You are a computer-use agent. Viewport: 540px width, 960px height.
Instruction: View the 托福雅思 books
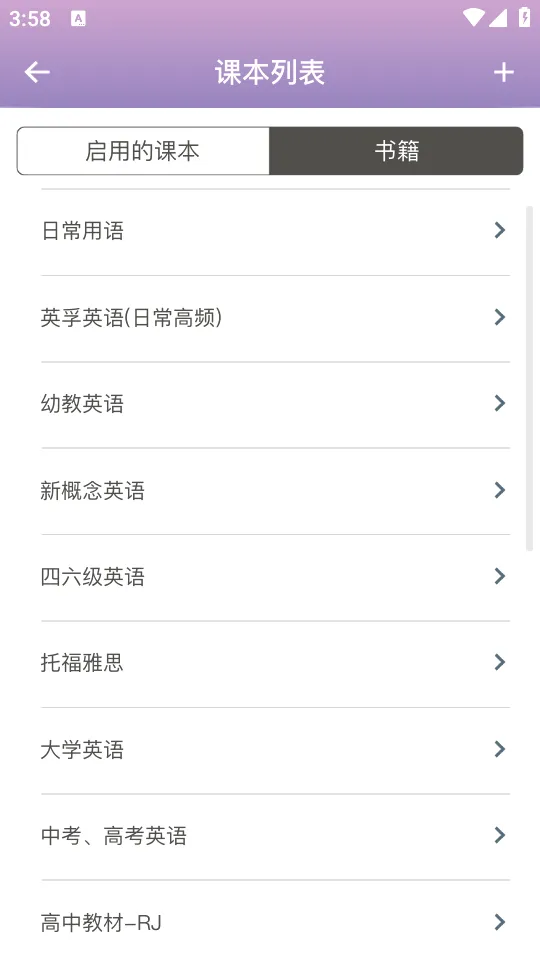click(x=276, y=664)
